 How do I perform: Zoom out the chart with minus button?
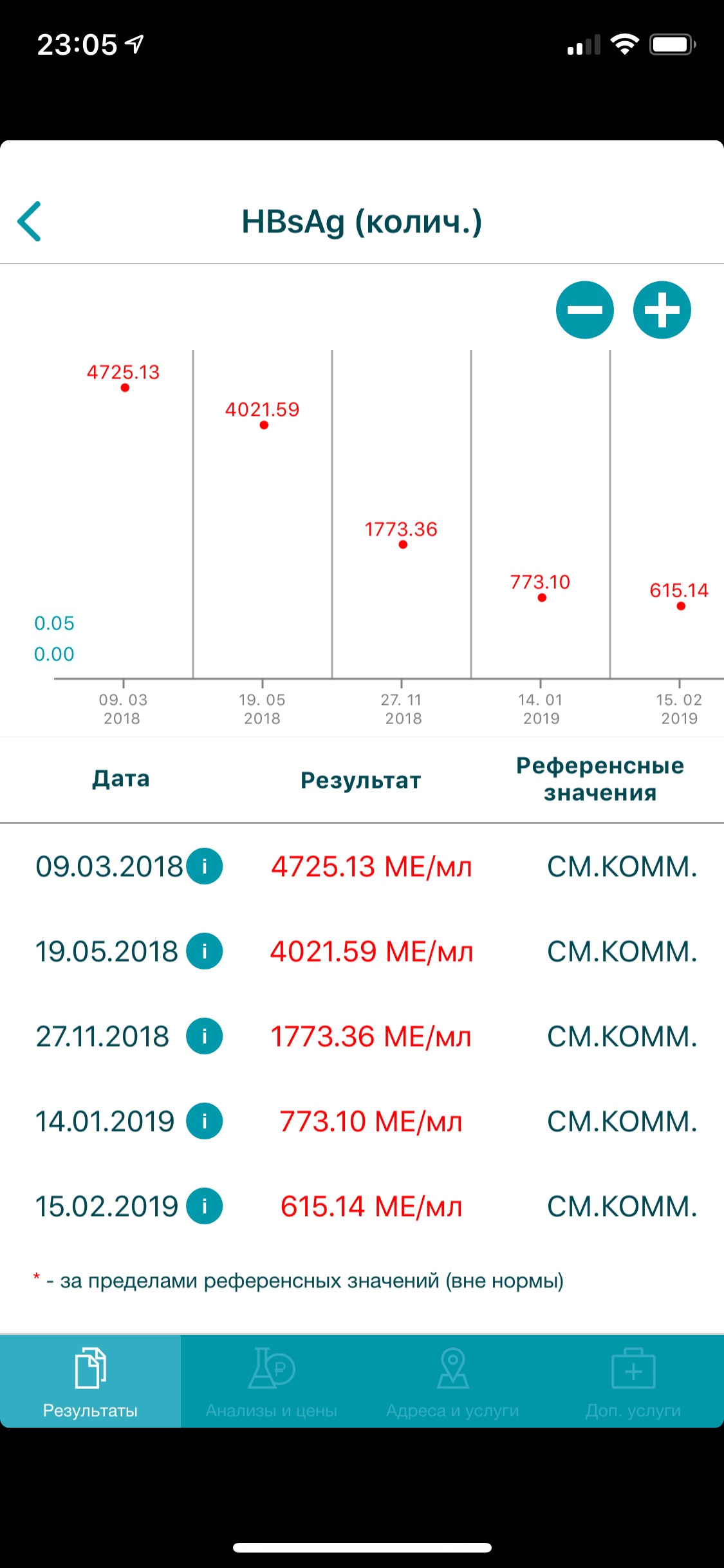coord(584,310)
